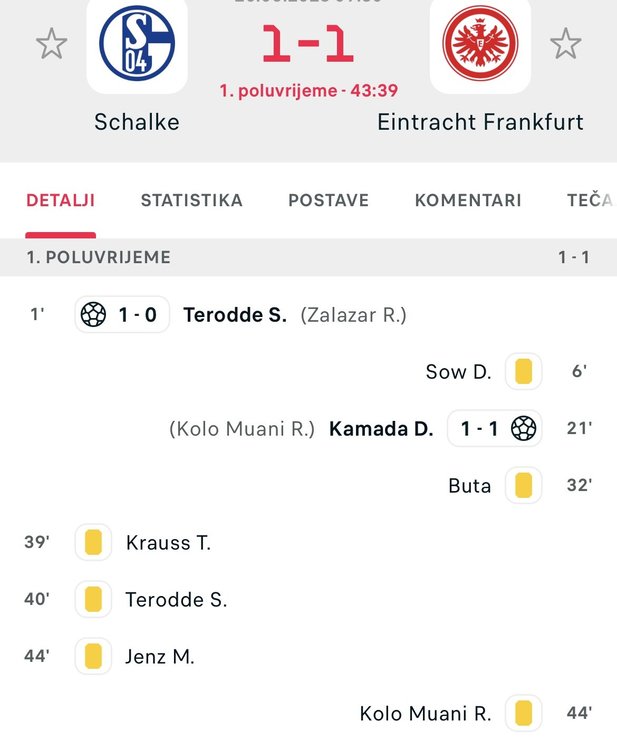
Task: Switch to the Postave tab
Action: tap(328, 200)
